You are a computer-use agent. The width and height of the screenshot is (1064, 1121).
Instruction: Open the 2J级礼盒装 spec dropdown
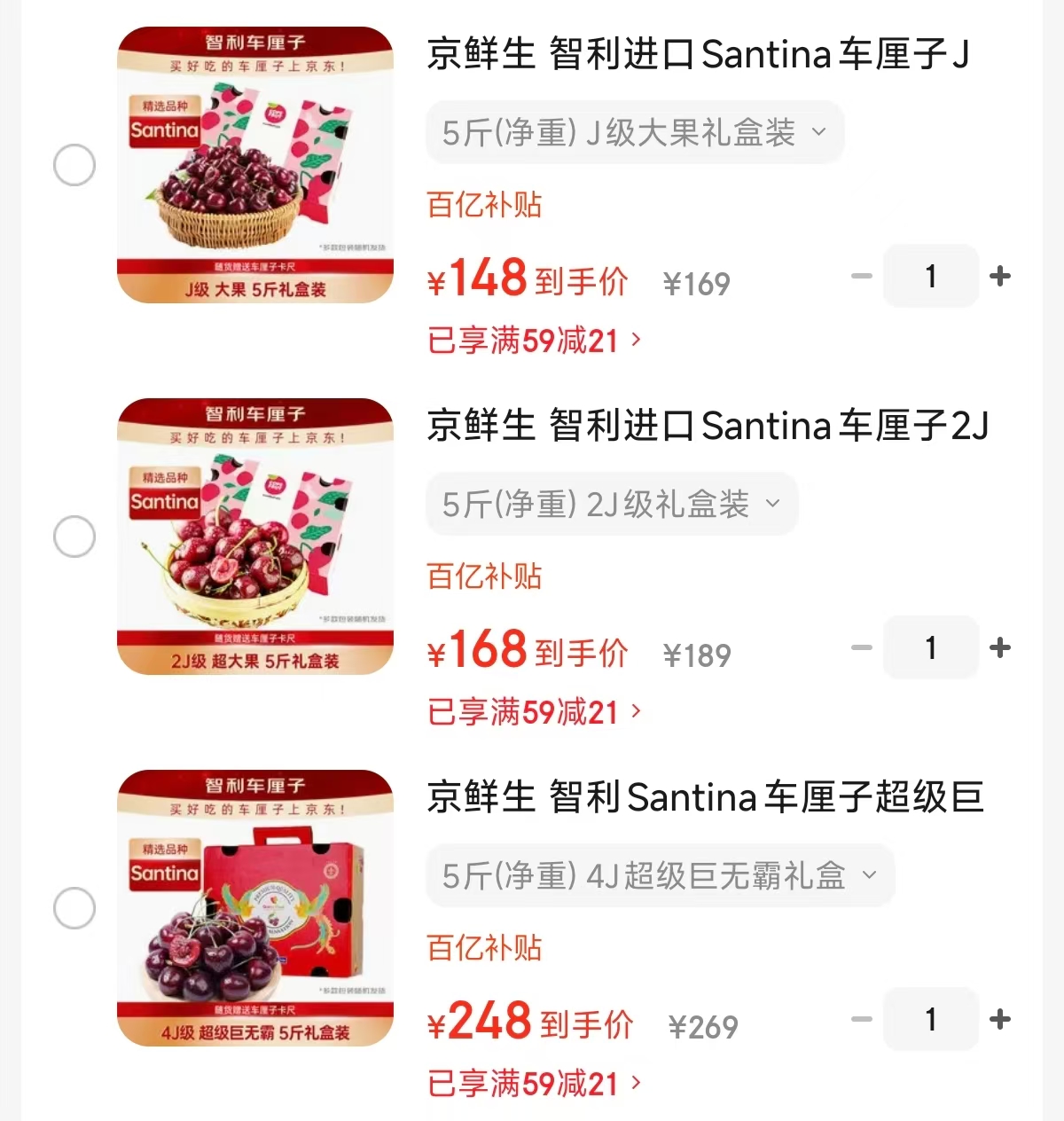tap(612, 505)
